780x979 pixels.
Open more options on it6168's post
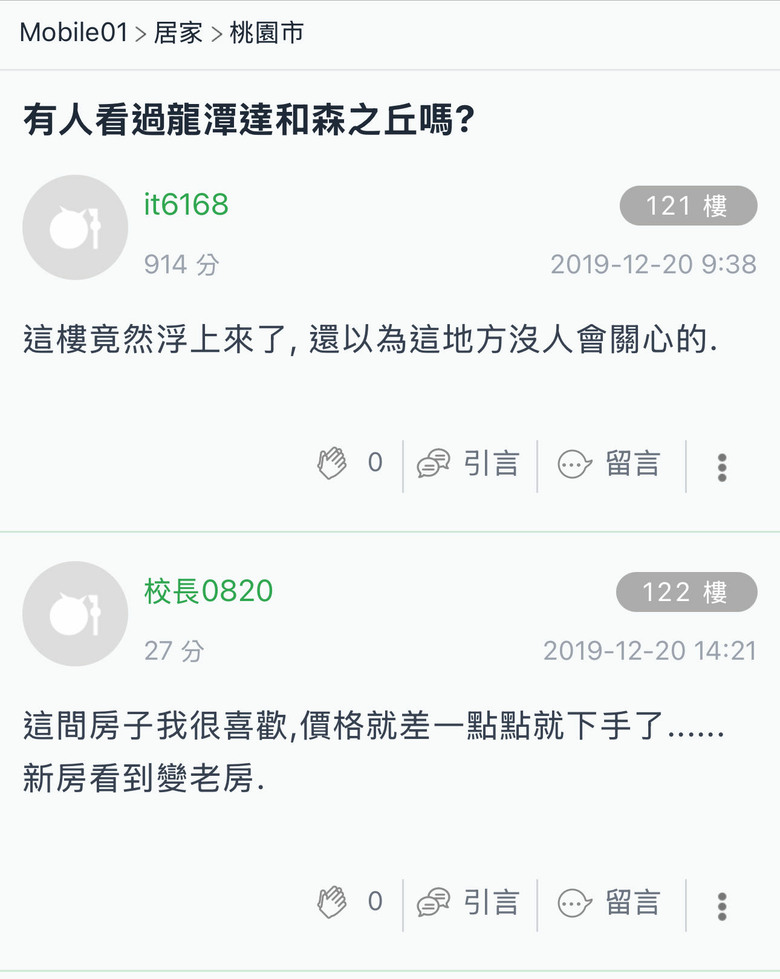click(x=722, y=467)
